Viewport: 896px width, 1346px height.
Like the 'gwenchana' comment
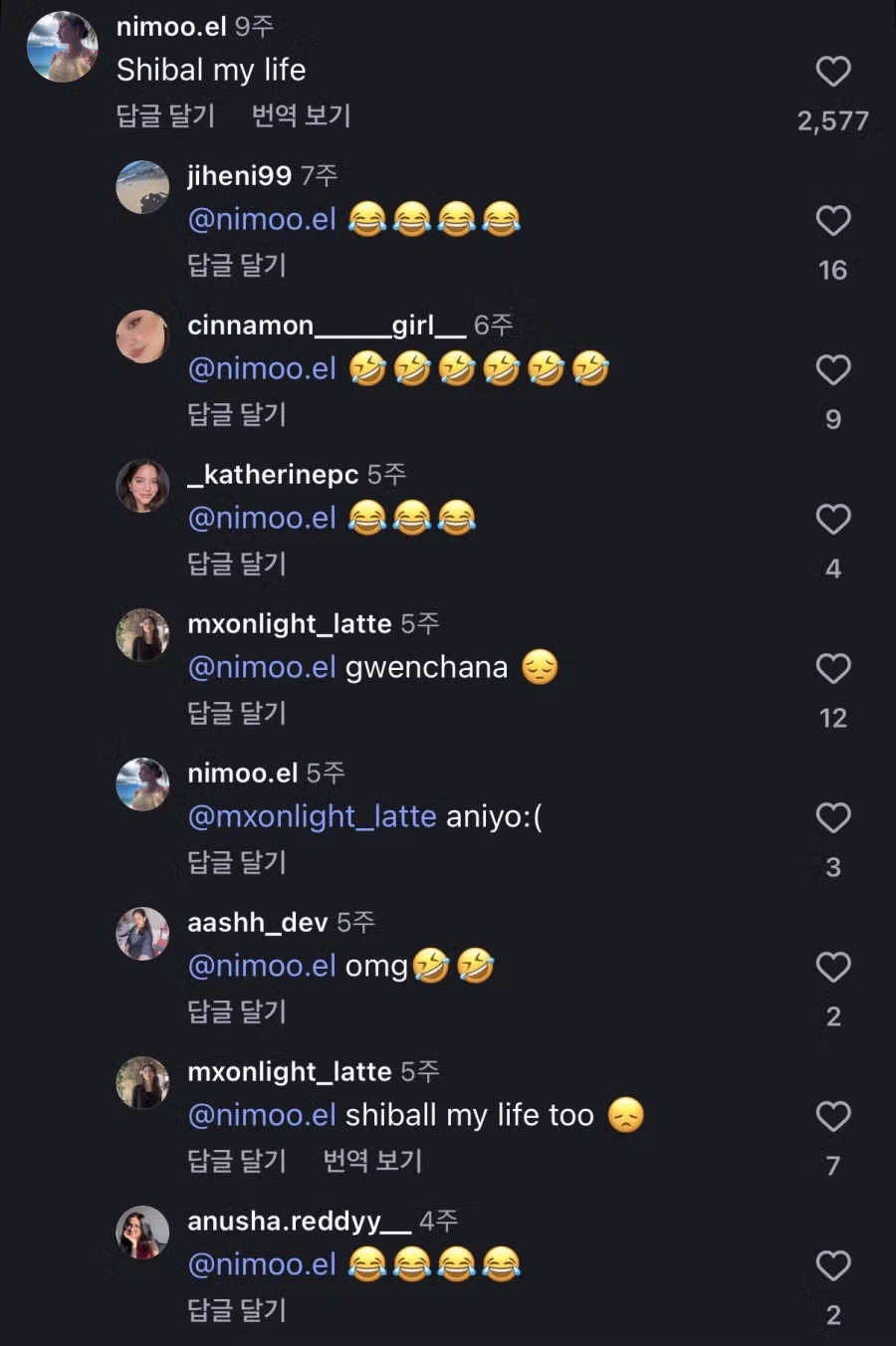(x=832, y=669)
